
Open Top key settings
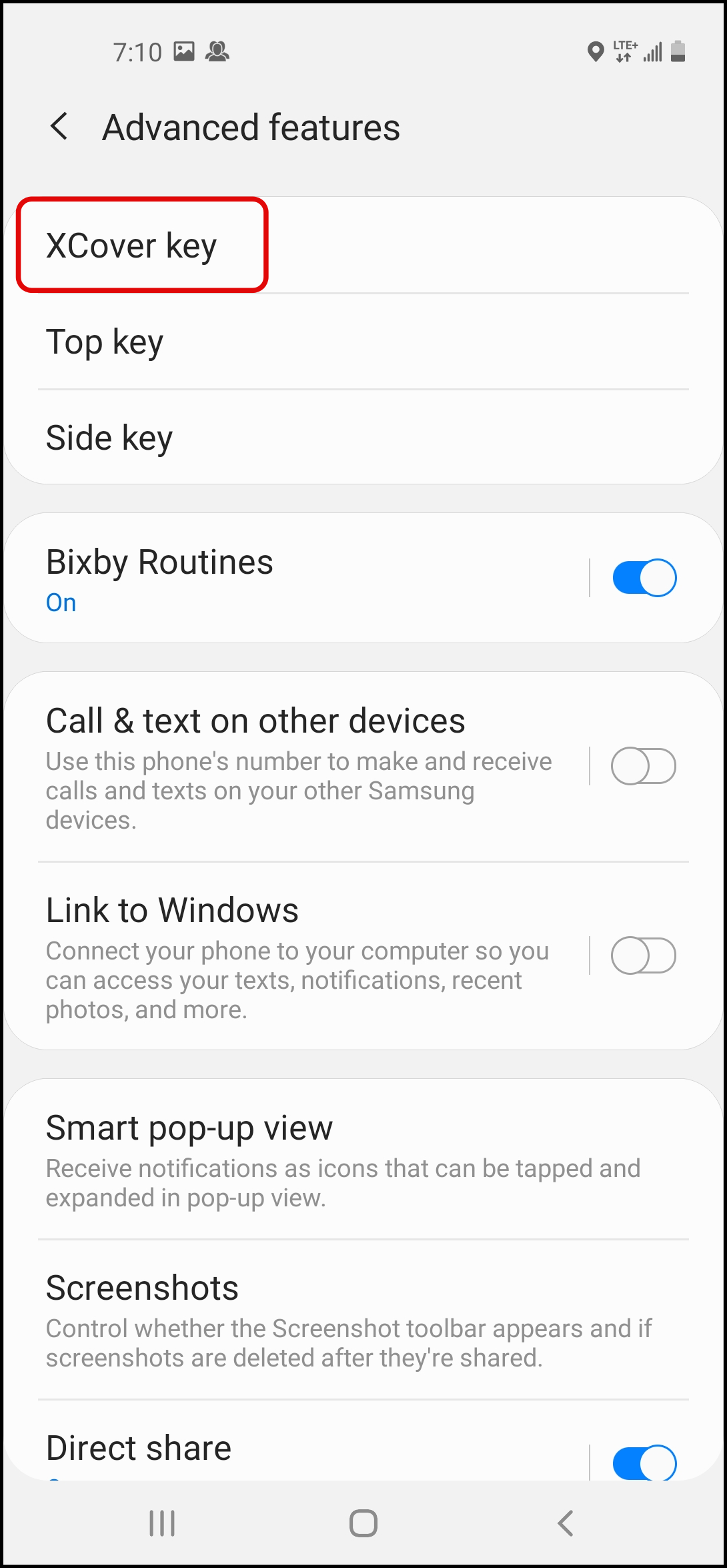(x=363, y=342)
